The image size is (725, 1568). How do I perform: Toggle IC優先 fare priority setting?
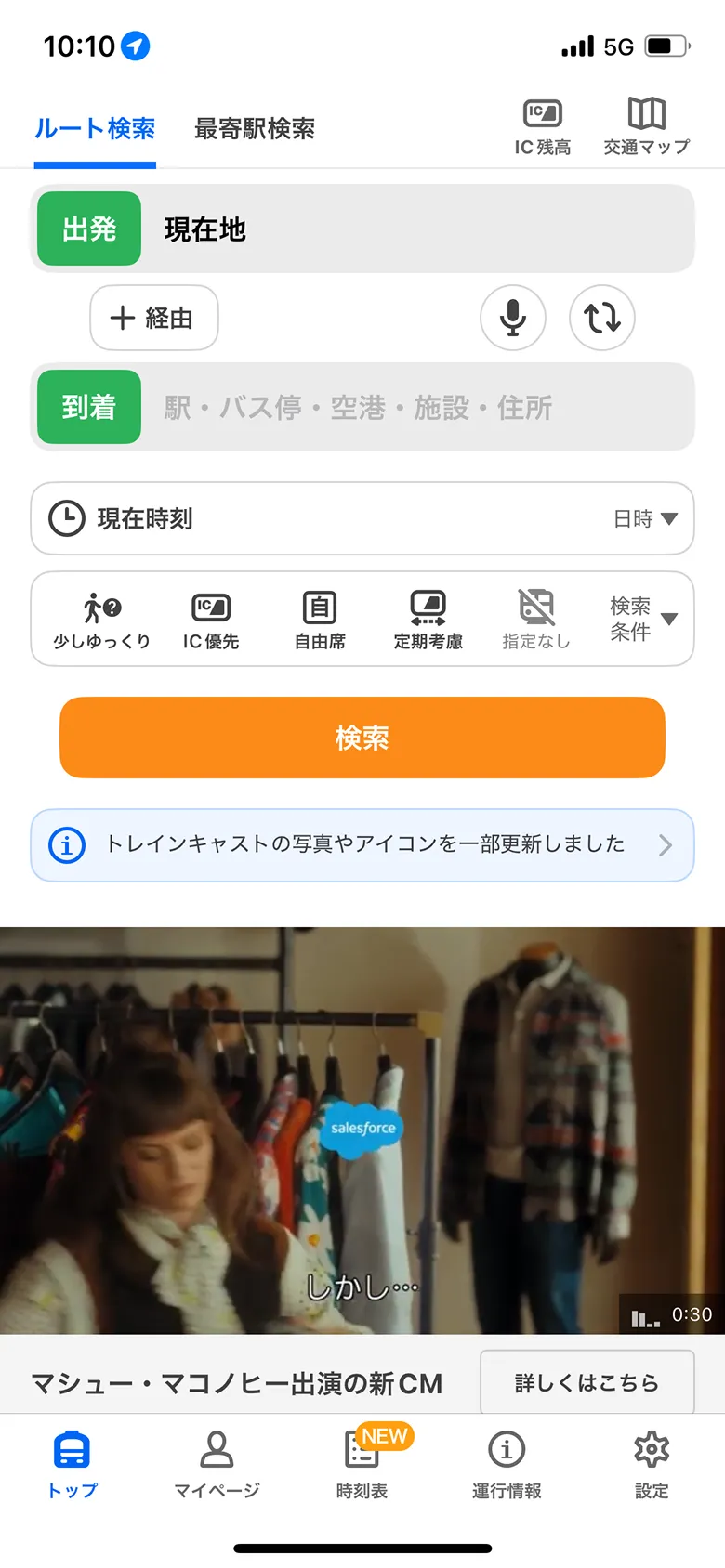(x=212, y=619)
